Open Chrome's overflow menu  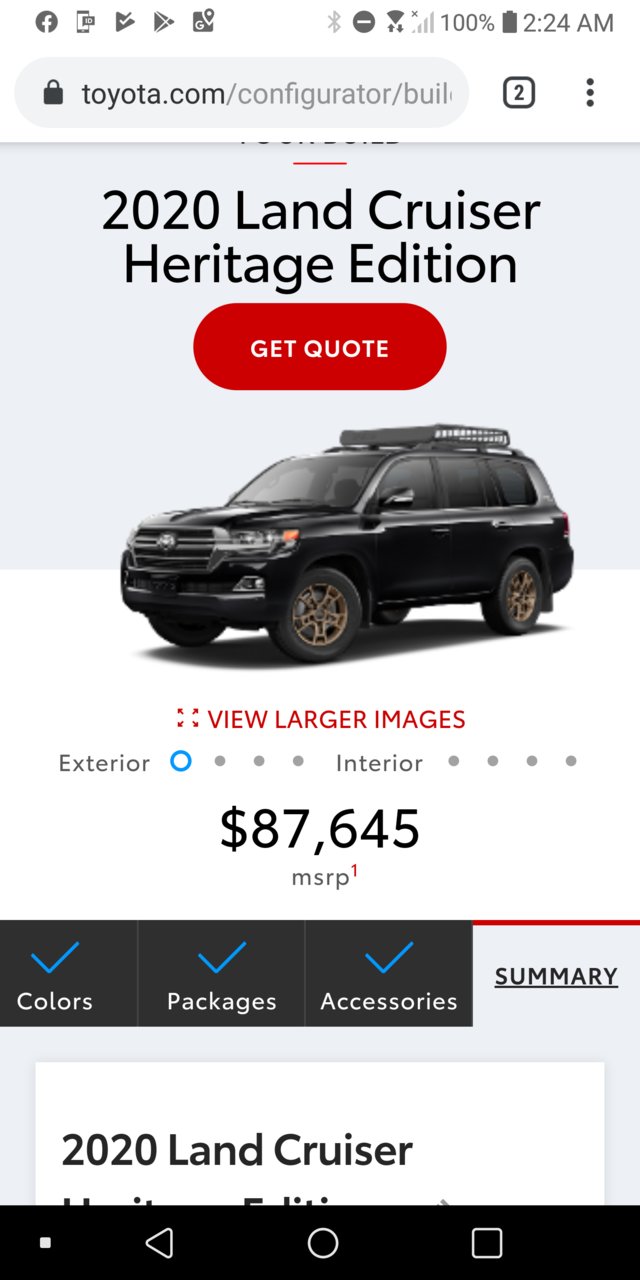(x=590, y=93)
